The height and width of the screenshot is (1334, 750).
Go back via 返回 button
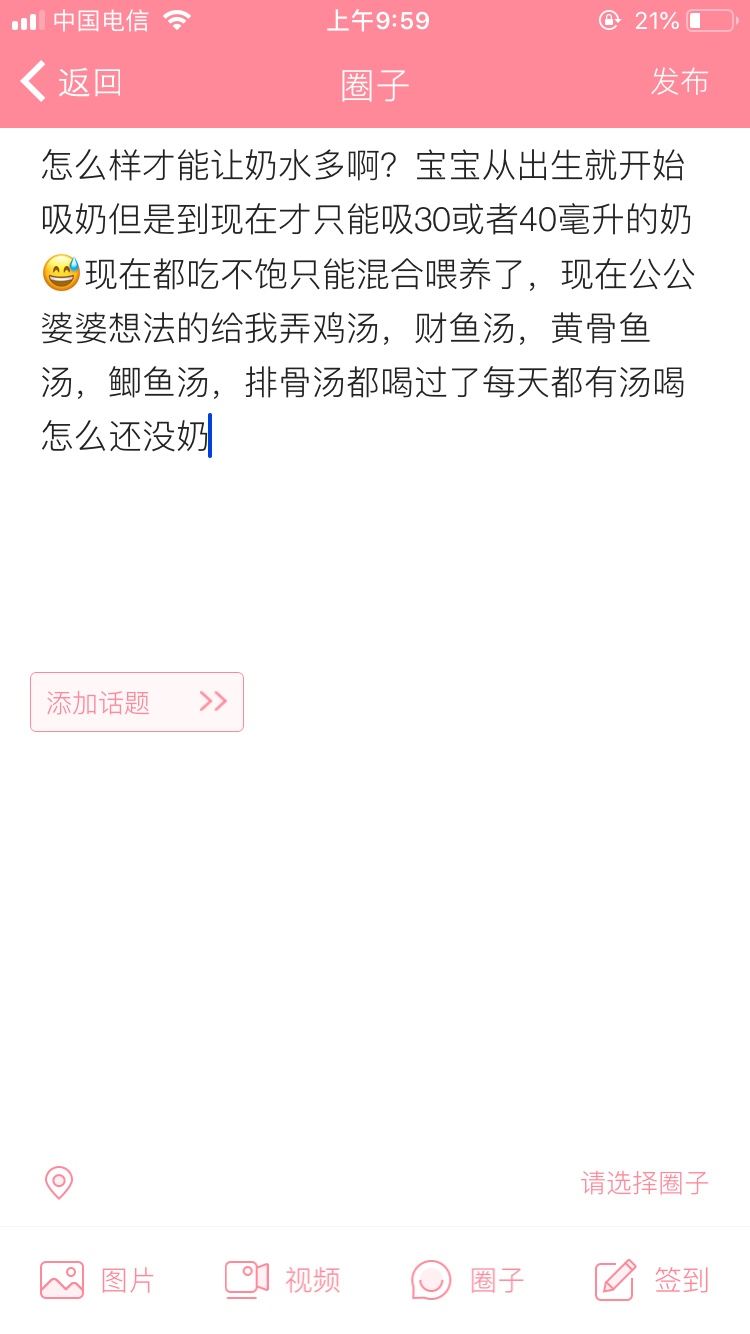coord(72,82)
